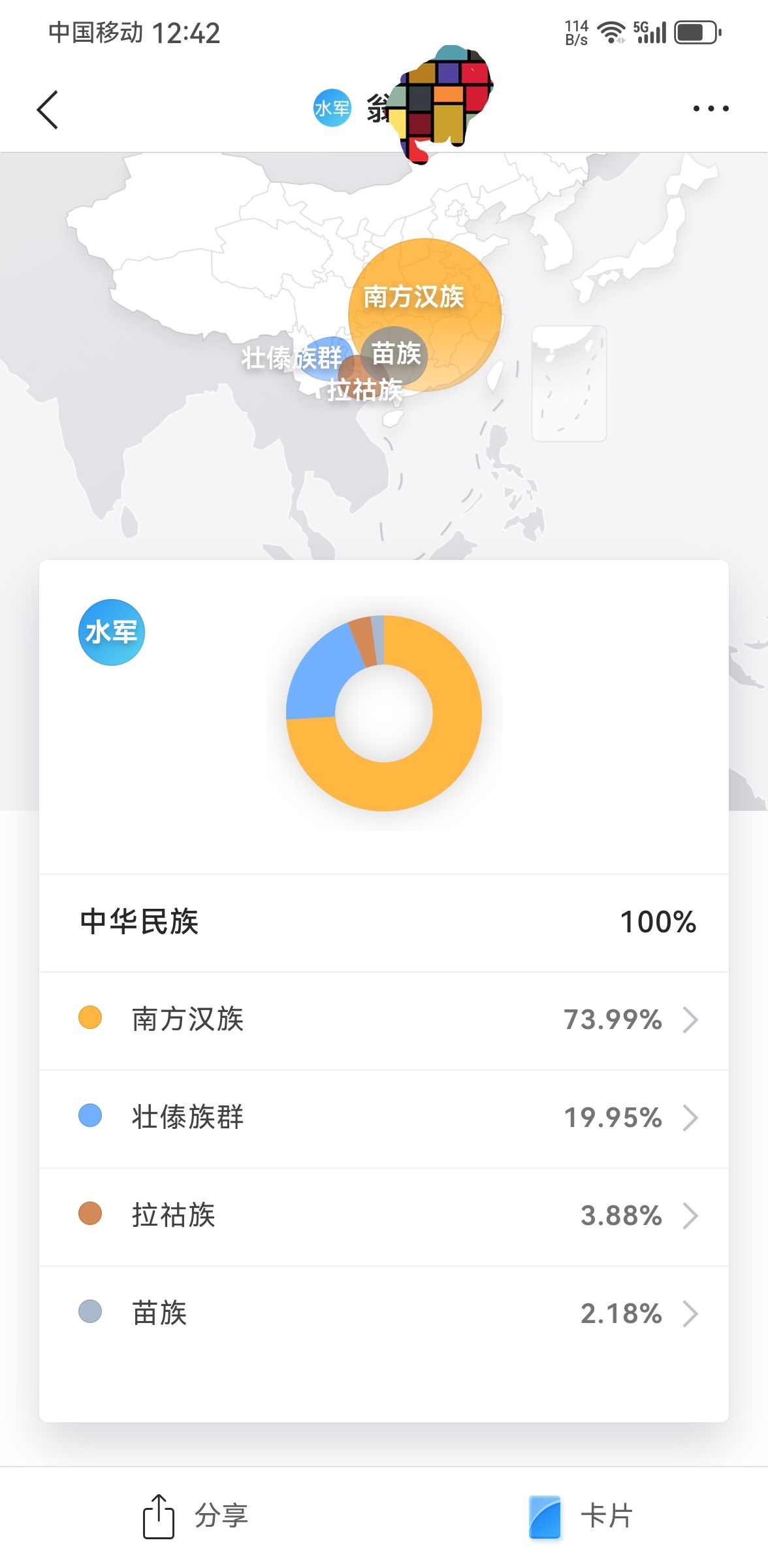Image resolution: width=768 pixels, height=1568 pixels.
Task: Select the 苗族 ancestry row
Action: (384, 1313)
